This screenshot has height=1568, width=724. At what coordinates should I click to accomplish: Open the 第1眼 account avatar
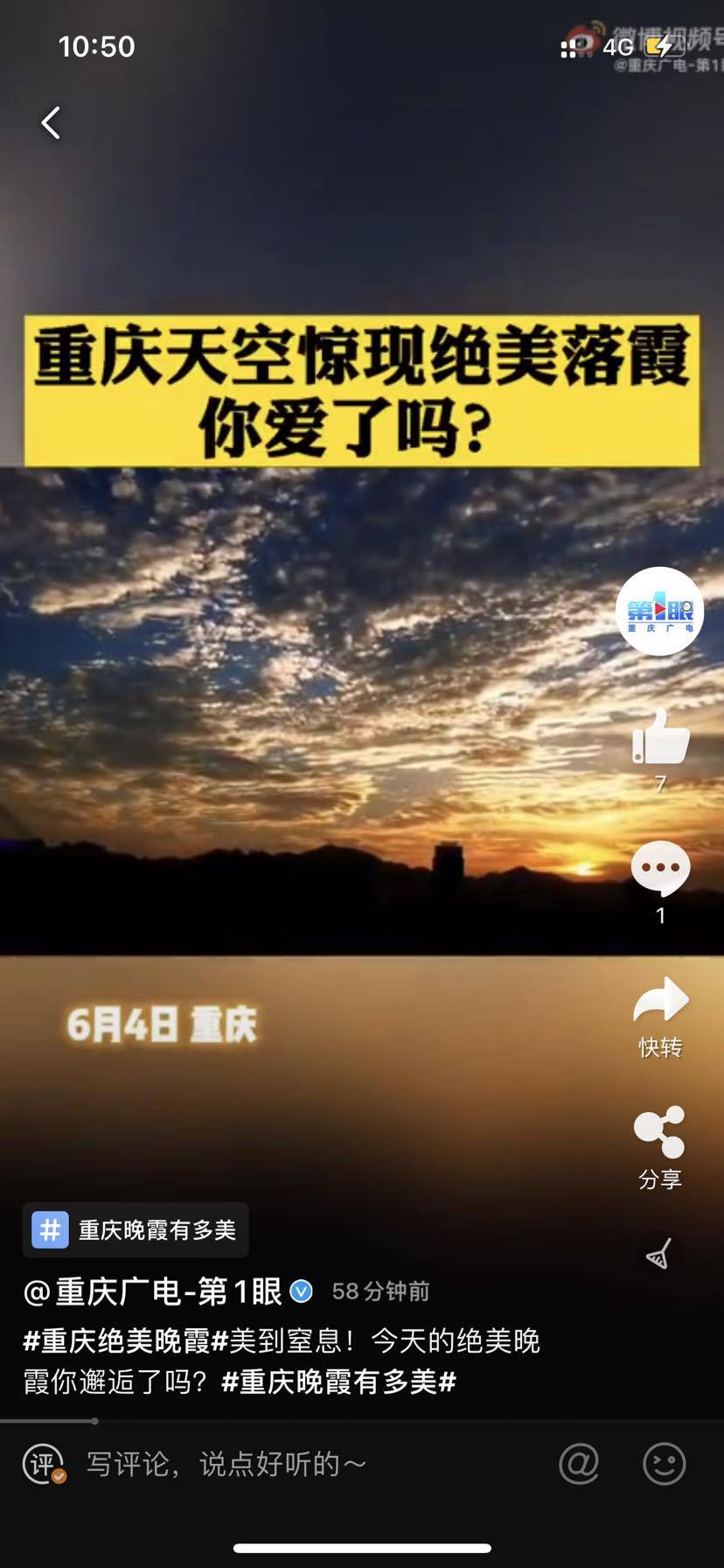659,611
